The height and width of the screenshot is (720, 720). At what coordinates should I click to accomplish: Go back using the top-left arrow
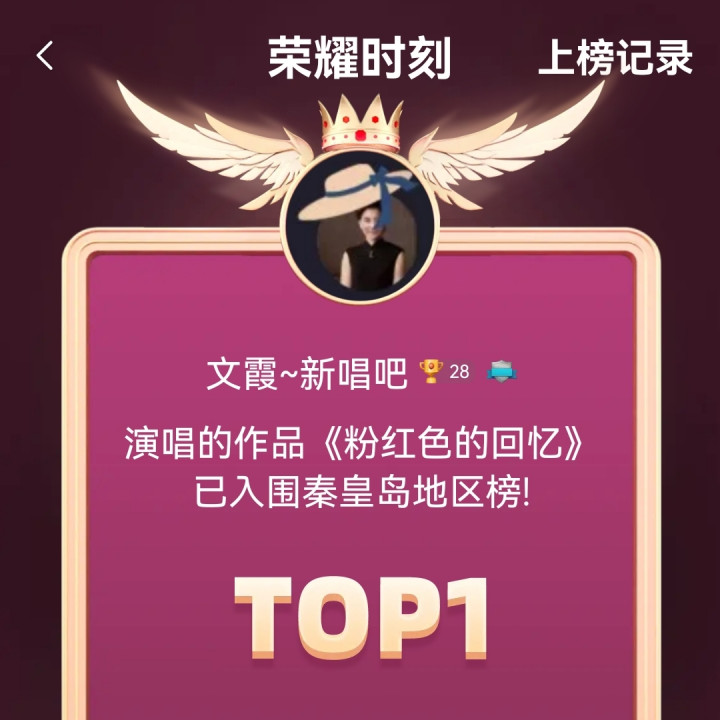pyautogui.click(x=45, y=56)
